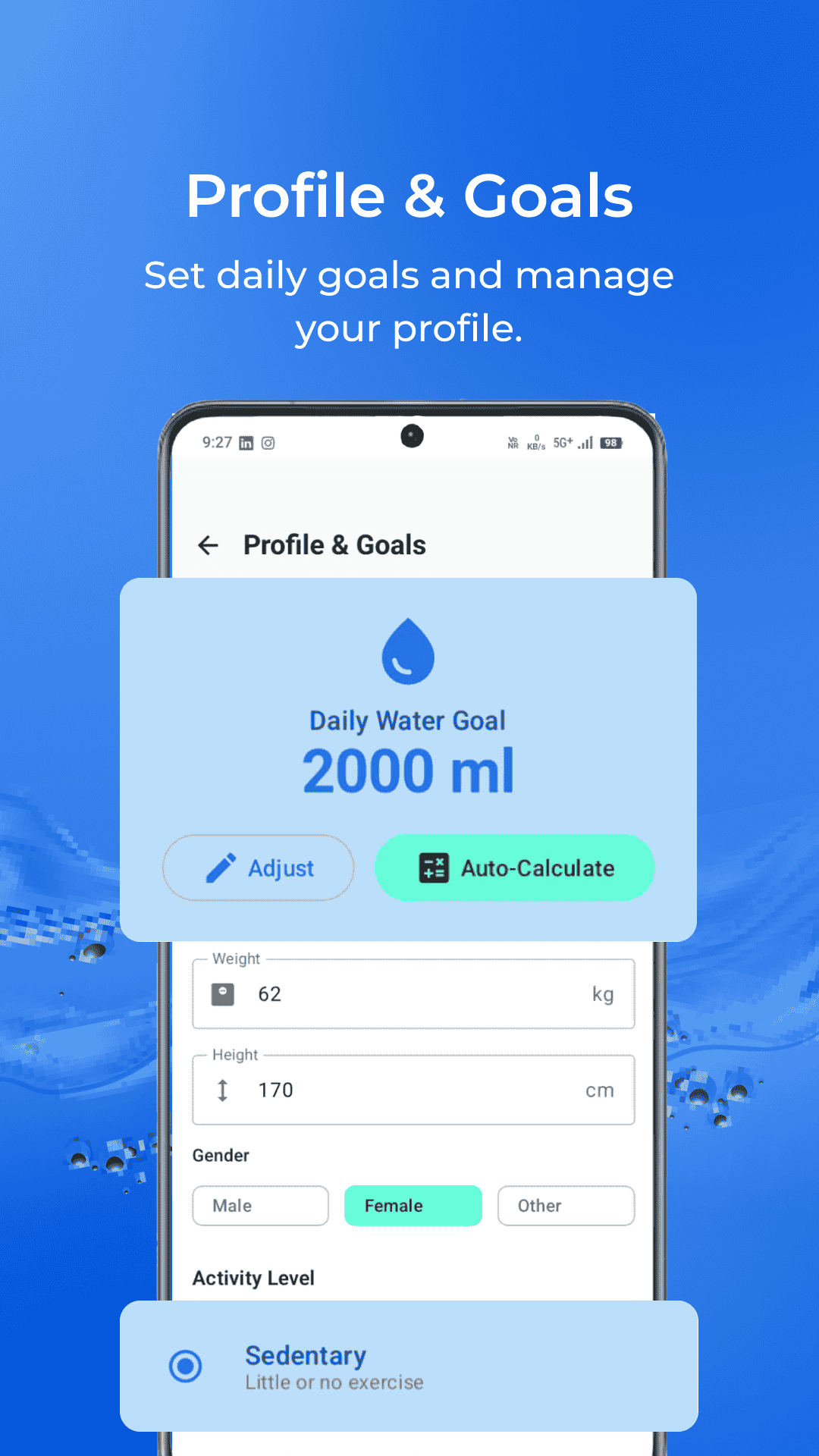This screenshot has width=819, height=1456.
Task: Open the Profile & Goals header
Action: pyautogui.click(x=334, y=544)
